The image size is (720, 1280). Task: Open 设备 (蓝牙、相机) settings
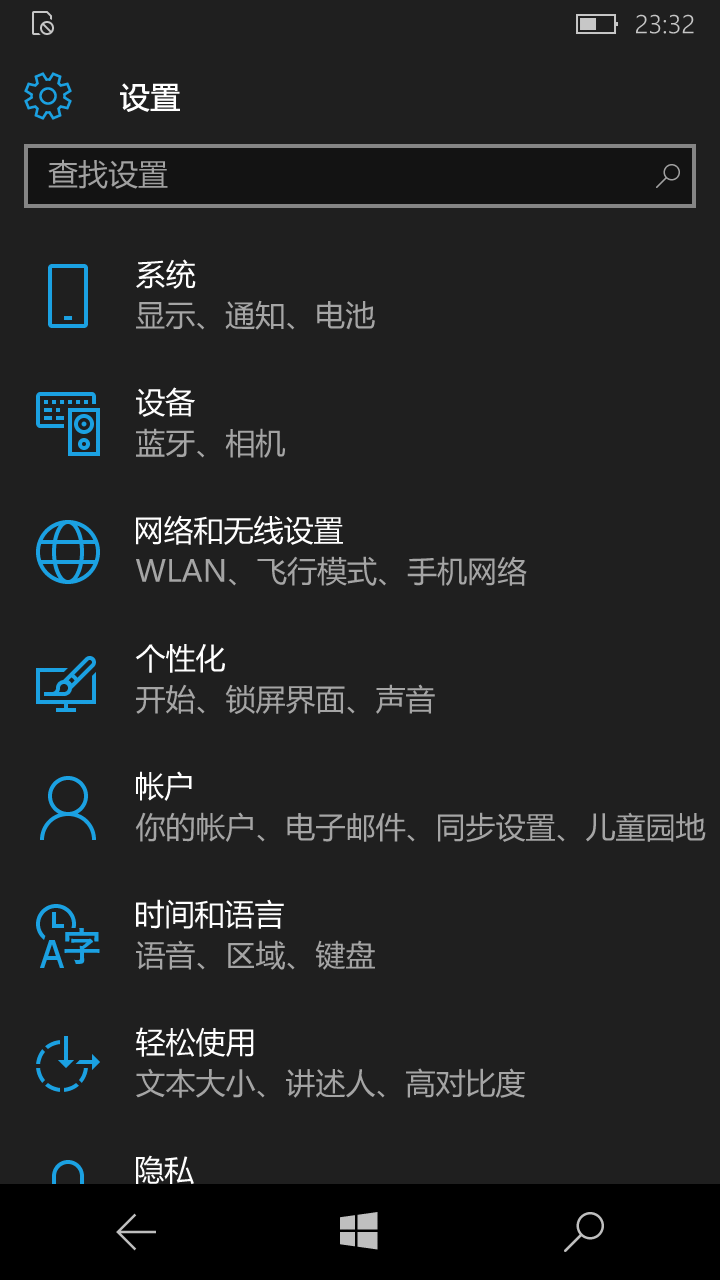point(360,424)
